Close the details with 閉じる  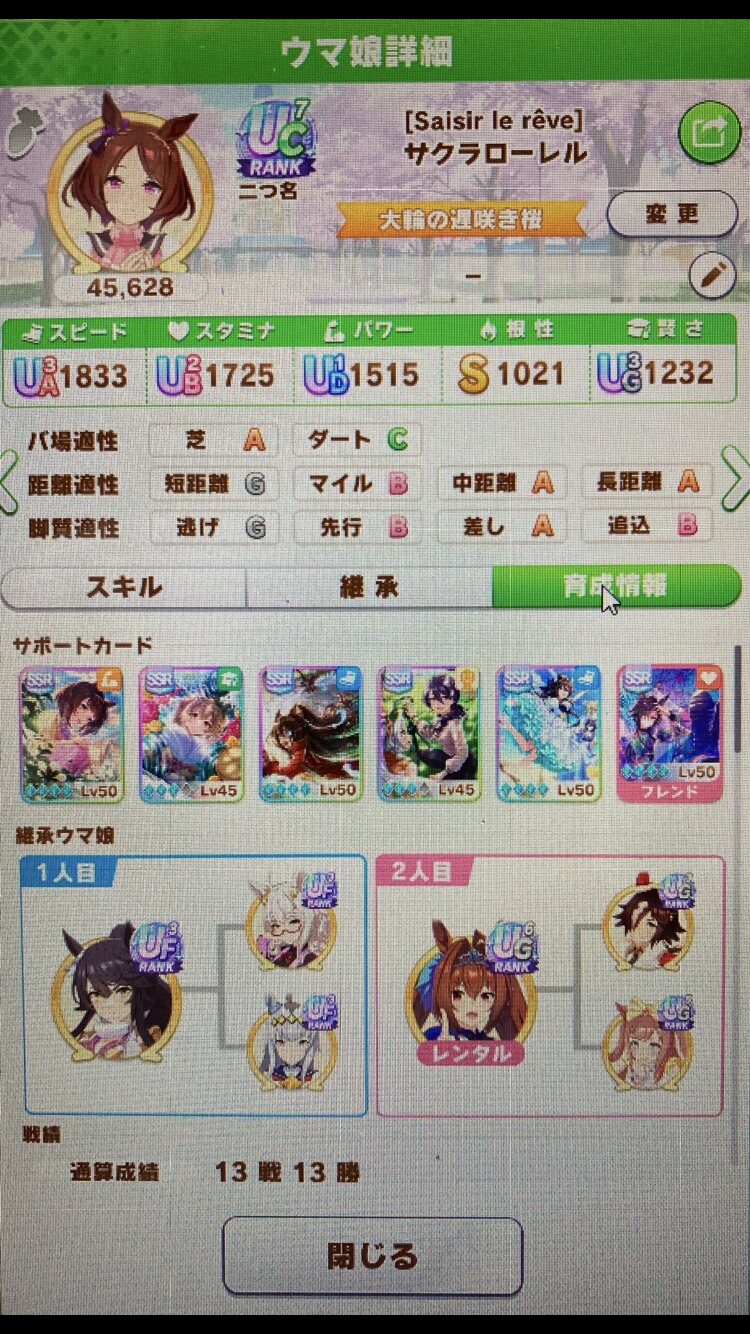tap(372, 1255)
